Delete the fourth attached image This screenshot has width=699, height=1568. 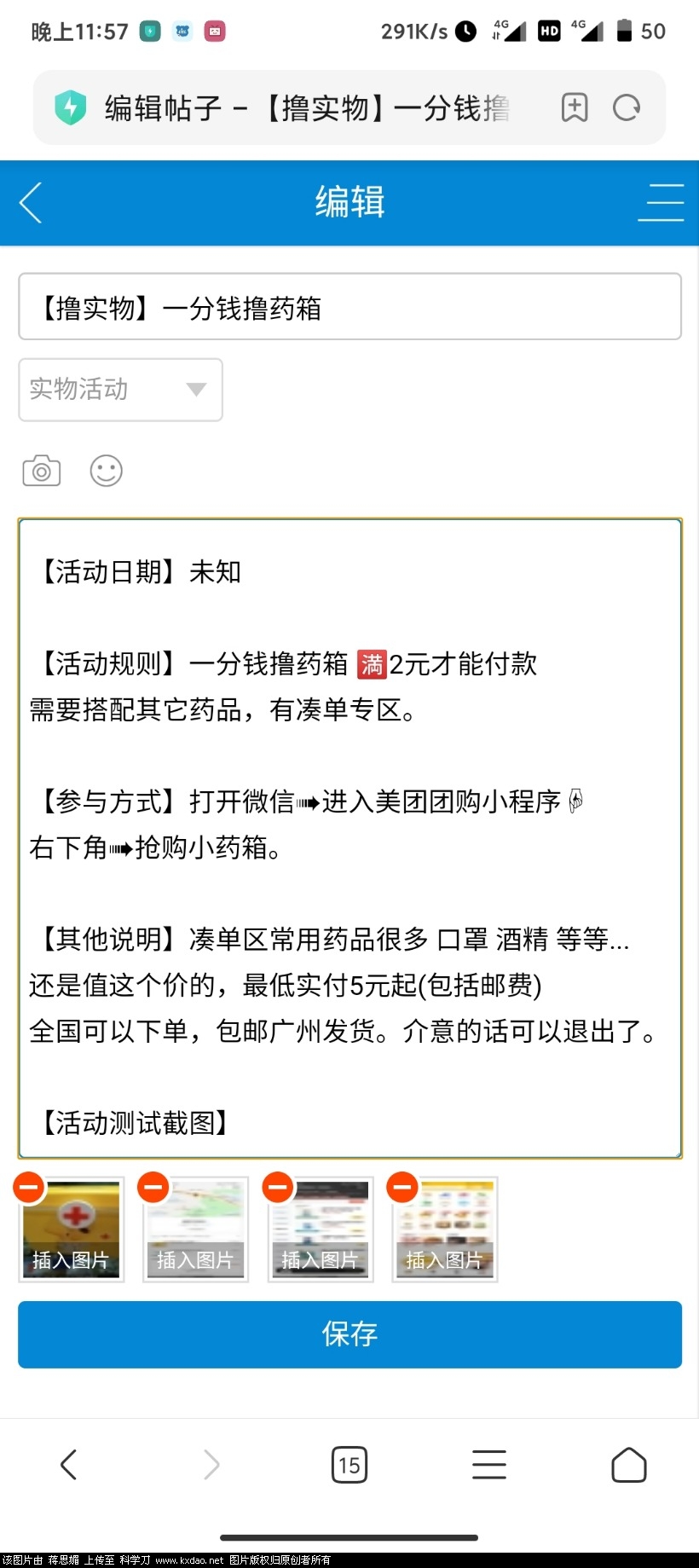[x=401, y=1185]
